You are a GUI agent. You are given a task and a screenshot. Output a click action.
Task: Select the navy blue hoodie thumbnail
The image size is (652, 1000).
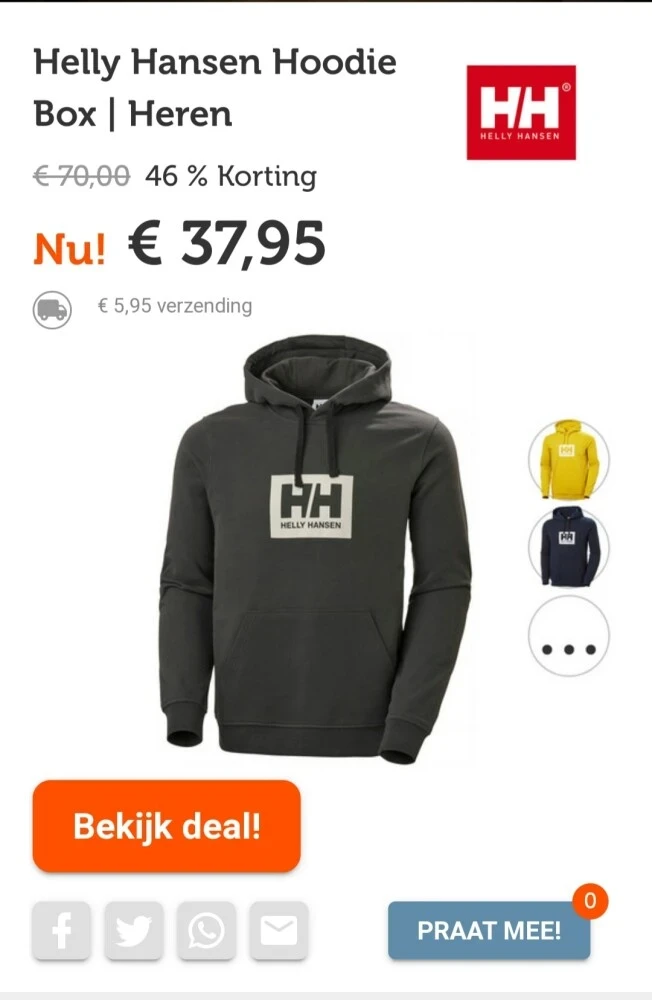pos(568,547)
